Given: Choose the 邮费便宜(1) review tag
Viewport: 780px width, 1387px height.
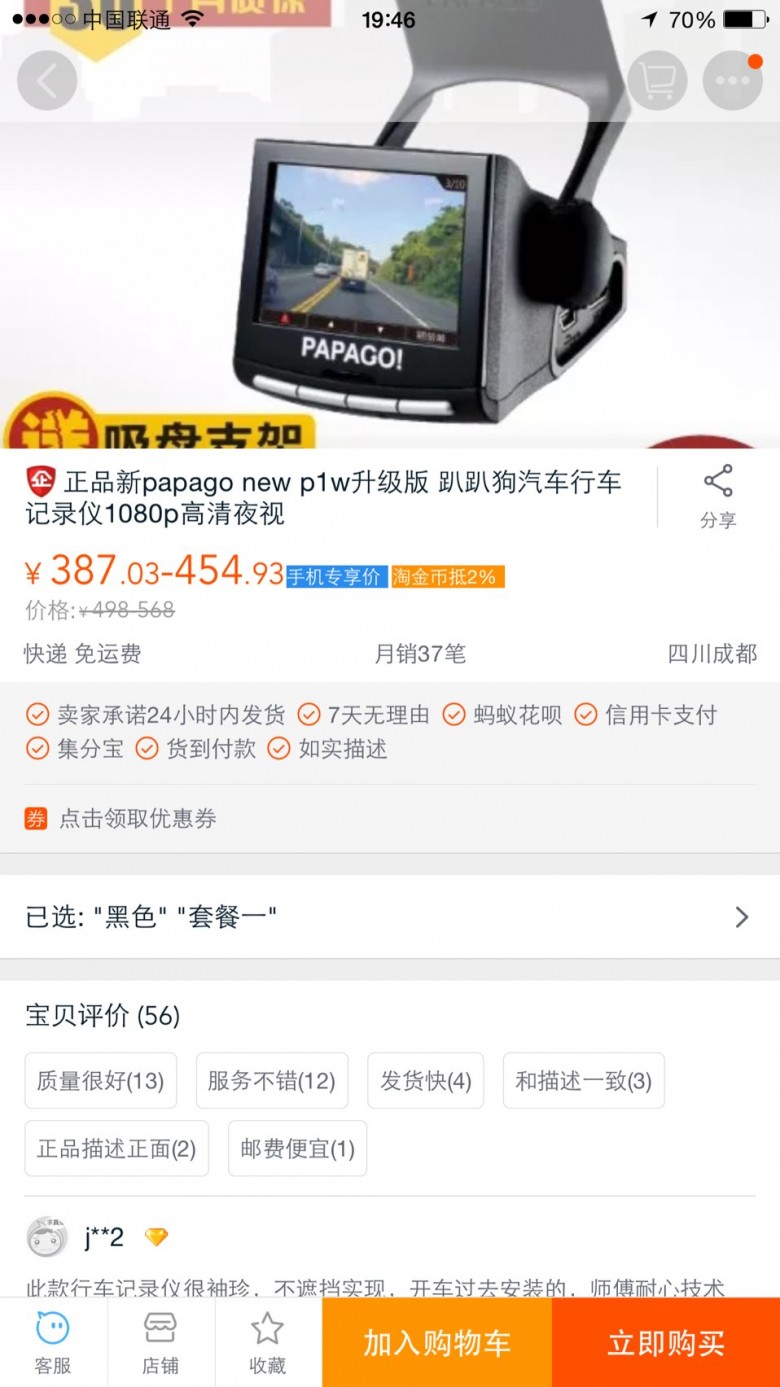Looking at the screenshot, I should (297, 1149).
